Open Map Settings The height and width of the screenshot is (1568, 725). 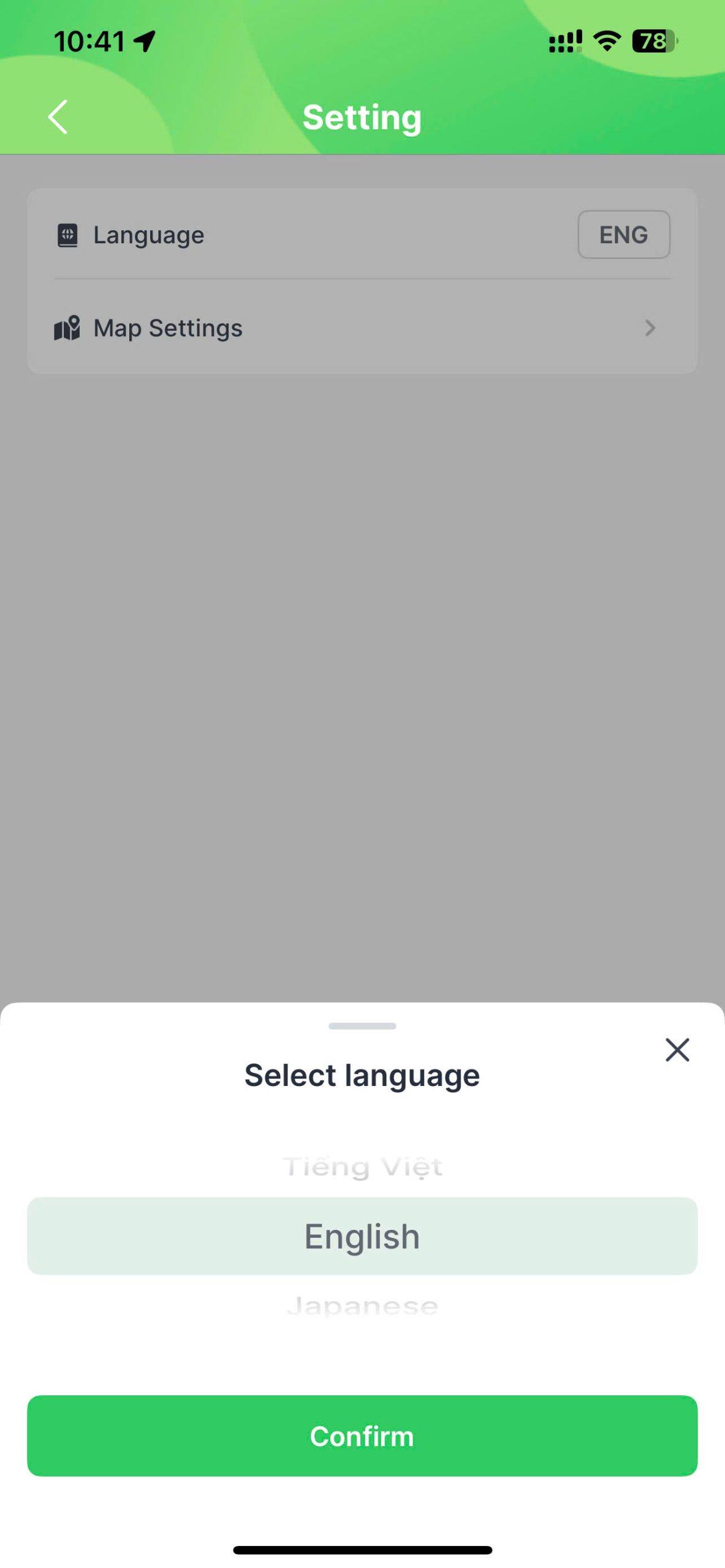pyautogui.click(x=362, y=328)
